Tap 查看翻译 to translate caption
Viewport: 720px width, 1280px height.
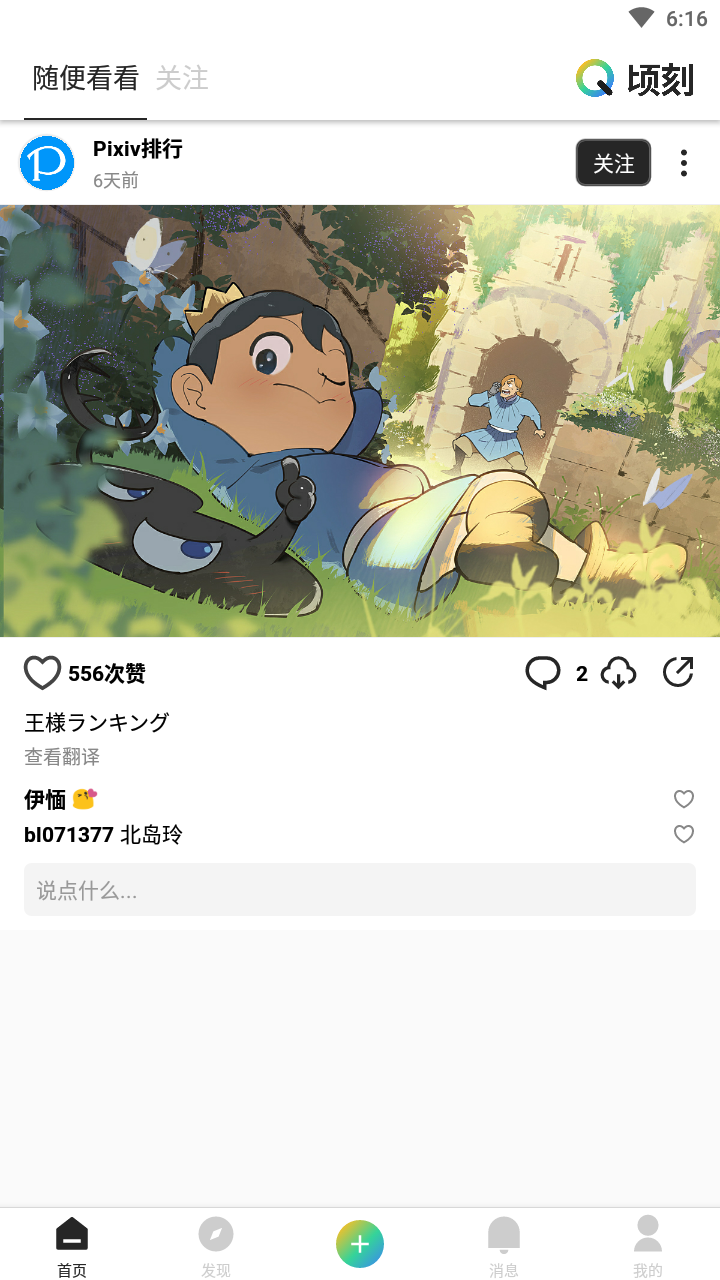click(x=62, y=757)
